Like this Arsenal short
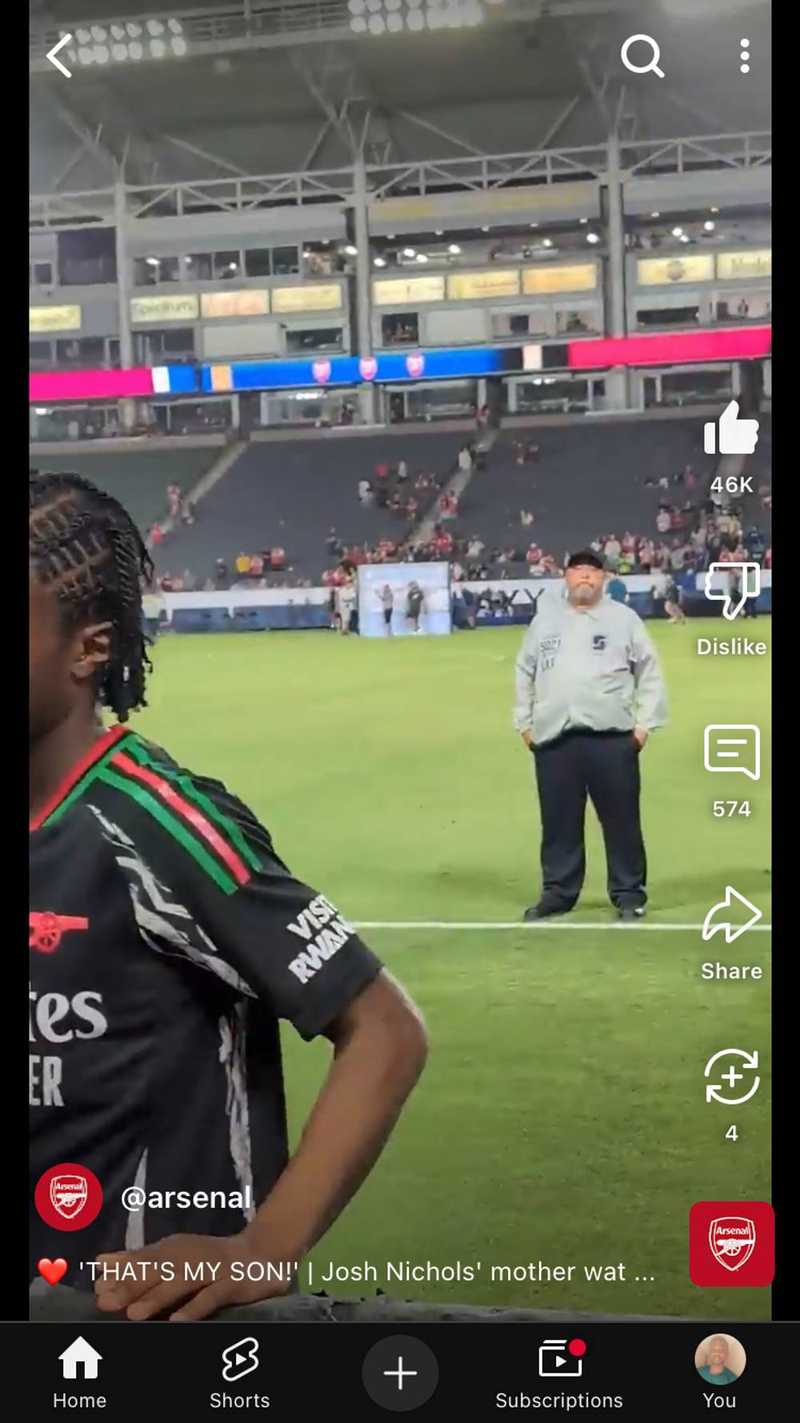This screenshot has height=1423, width=800. click(x=731, y=430)
